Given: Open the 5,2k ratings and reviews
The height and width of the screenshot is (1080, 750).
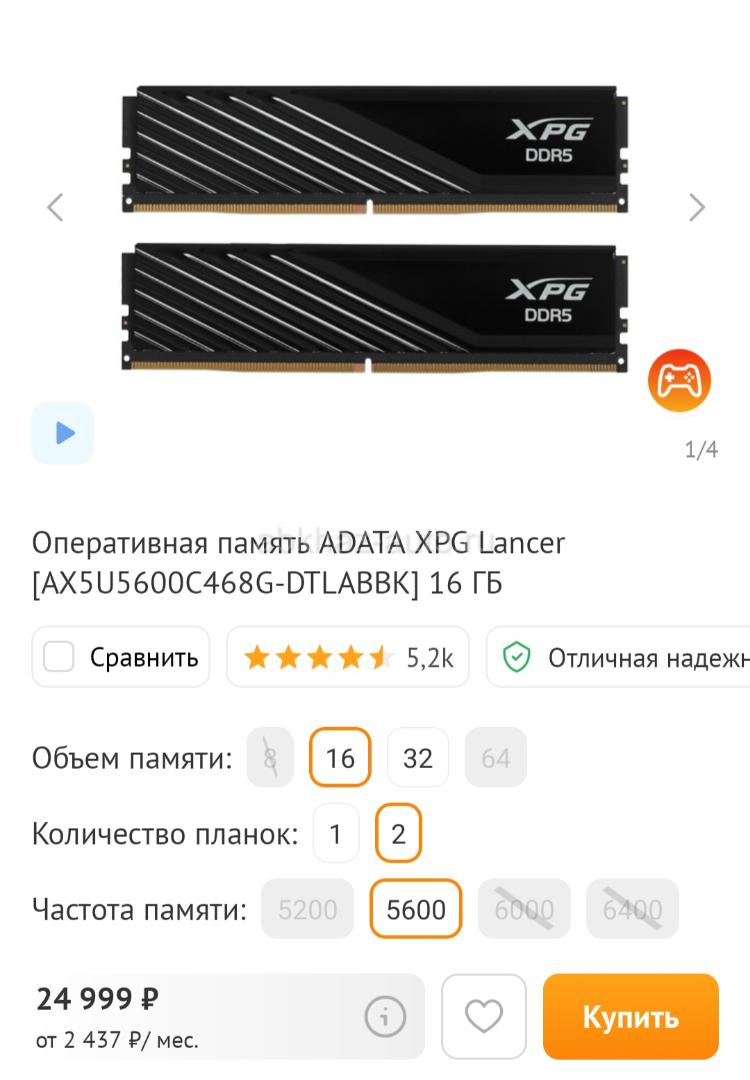Looking at the screenshot, I should 348,657.
